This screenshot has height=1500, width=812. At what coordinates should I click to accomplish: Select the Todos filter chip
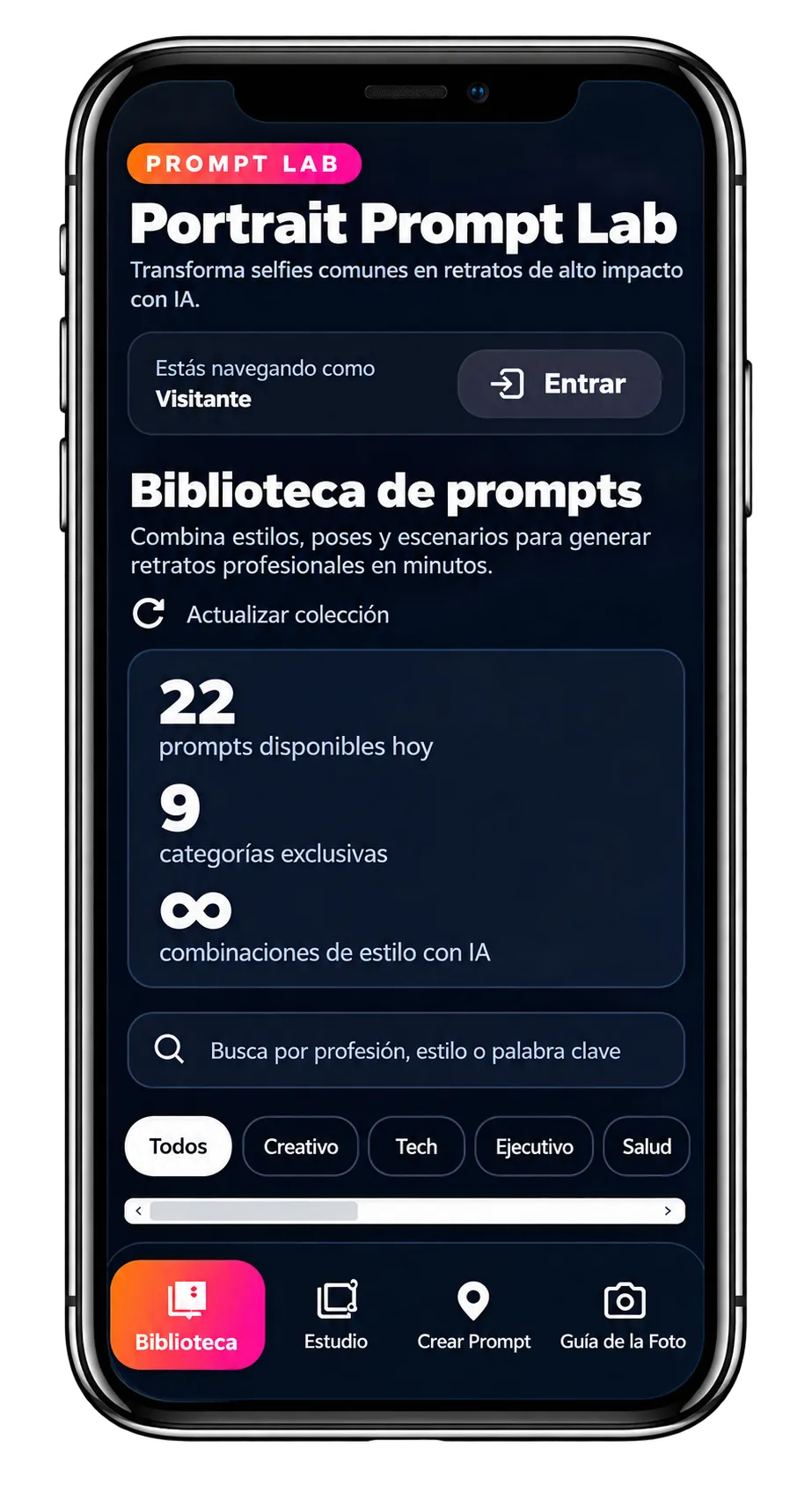[179, 1146]
